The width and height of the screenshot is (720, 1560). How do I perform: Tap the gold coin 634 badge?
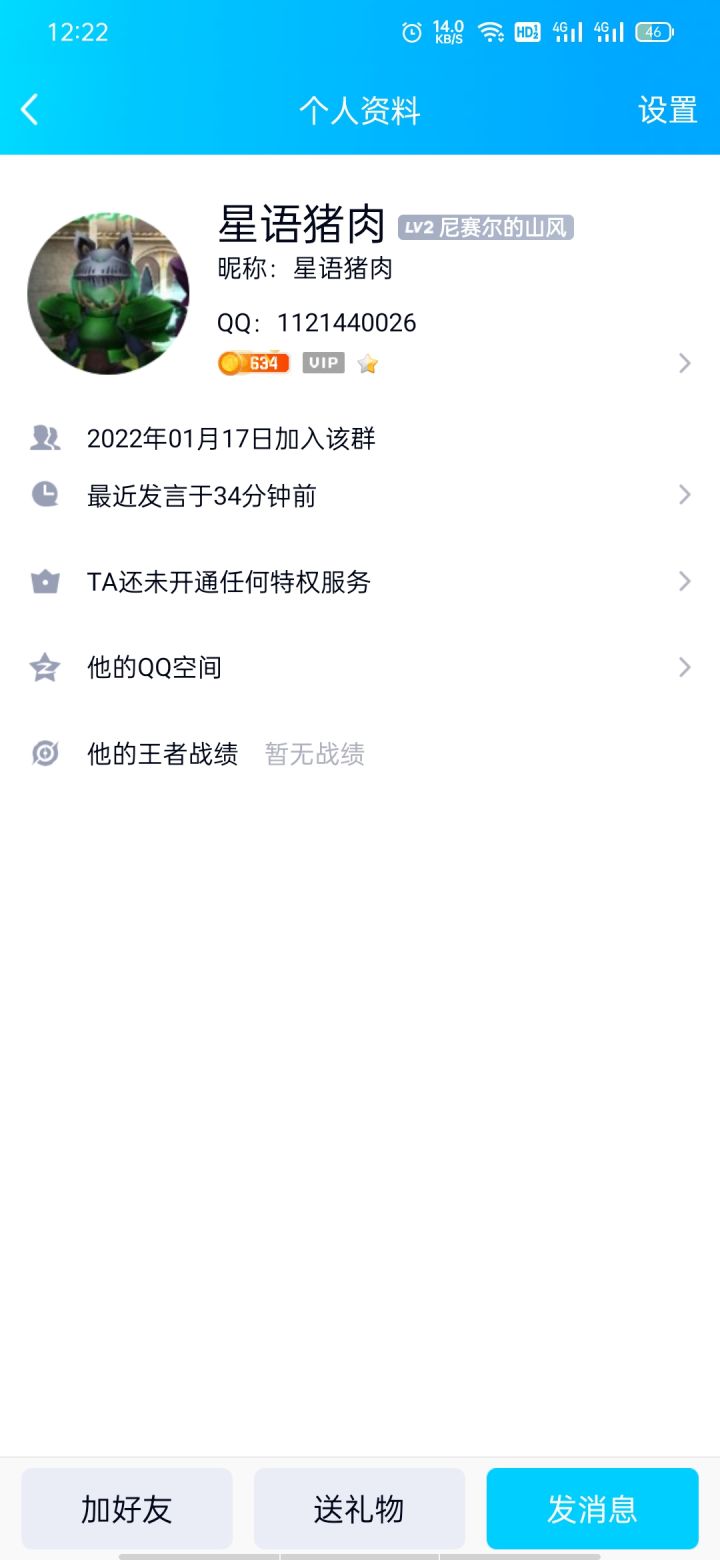(254, 362)
